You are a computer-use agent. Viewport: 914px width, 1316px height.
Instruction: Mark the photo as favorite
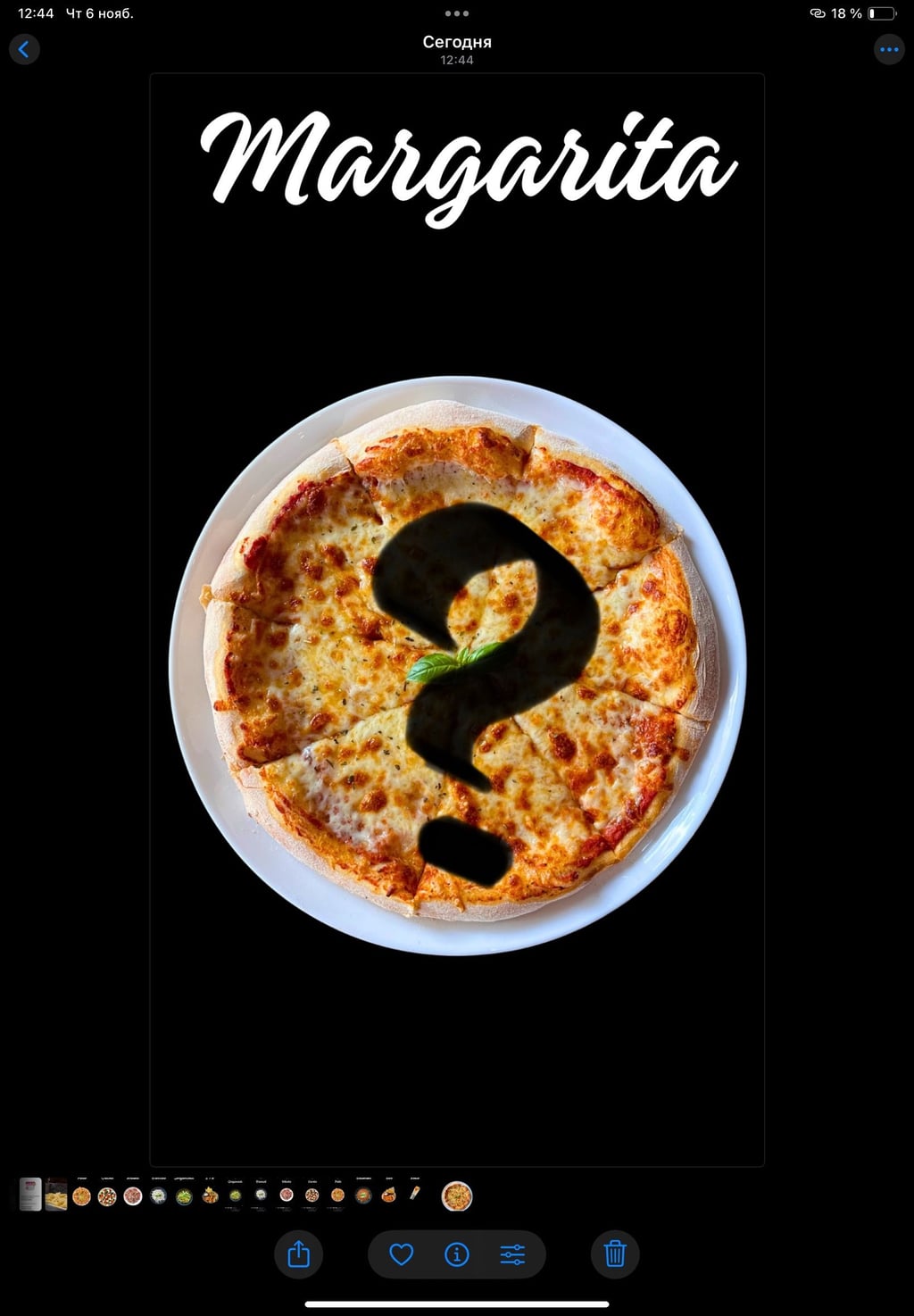point(402,1254)
